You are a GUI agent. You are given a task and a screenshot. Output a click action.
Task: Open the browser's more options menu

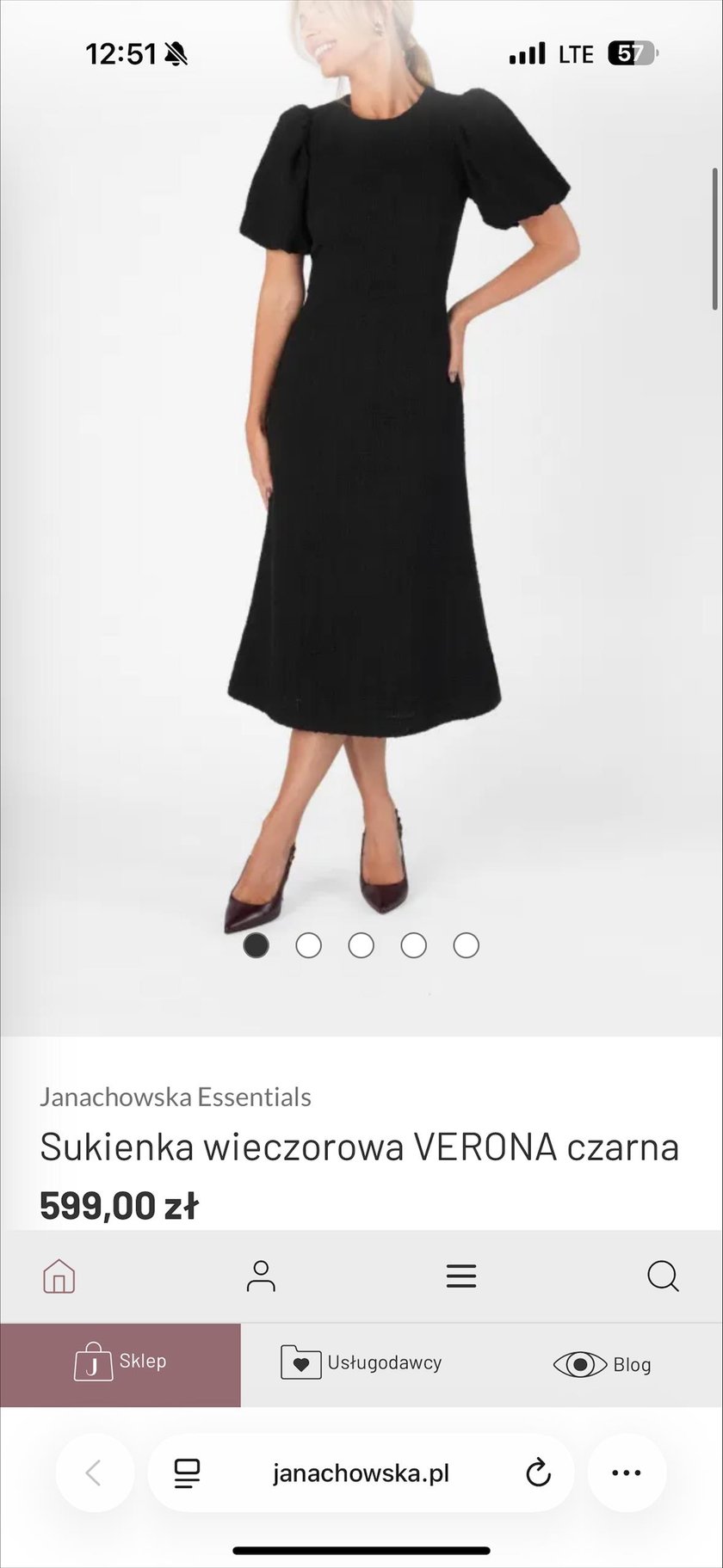(x=627, y=1473)
